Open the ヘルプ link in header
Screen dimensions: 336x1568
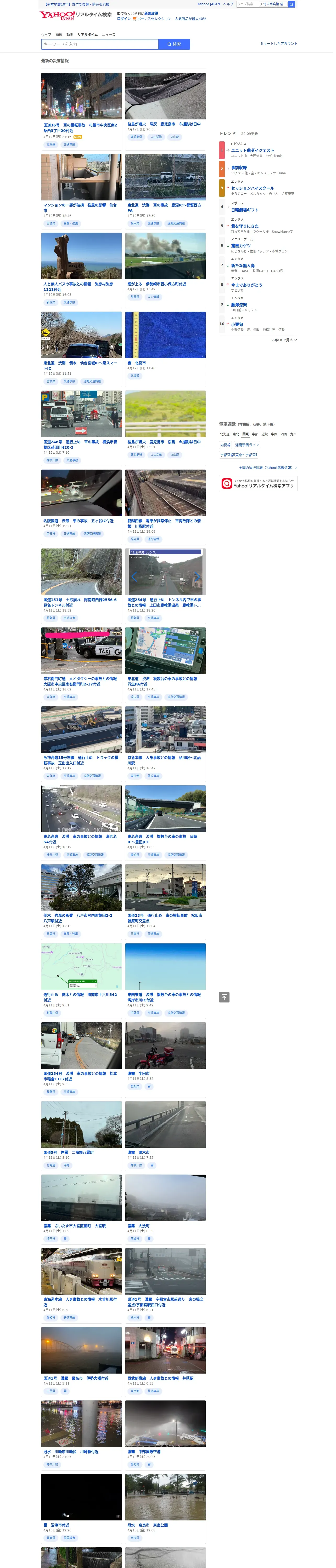[228, 4]
